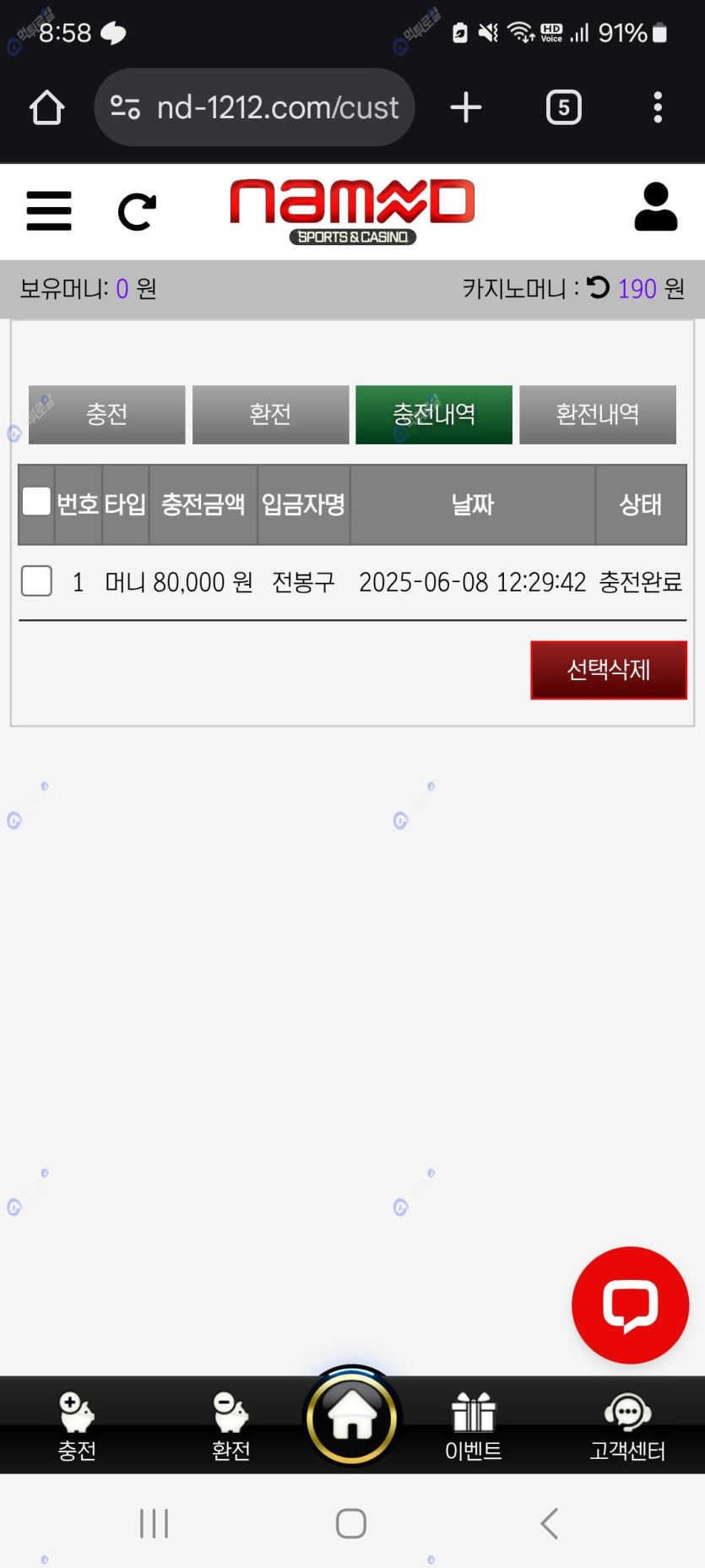Screen dimensions: 705x1568
Task: Tick the checkbox for the 80,000 원 row
Action: pos(36,581)
